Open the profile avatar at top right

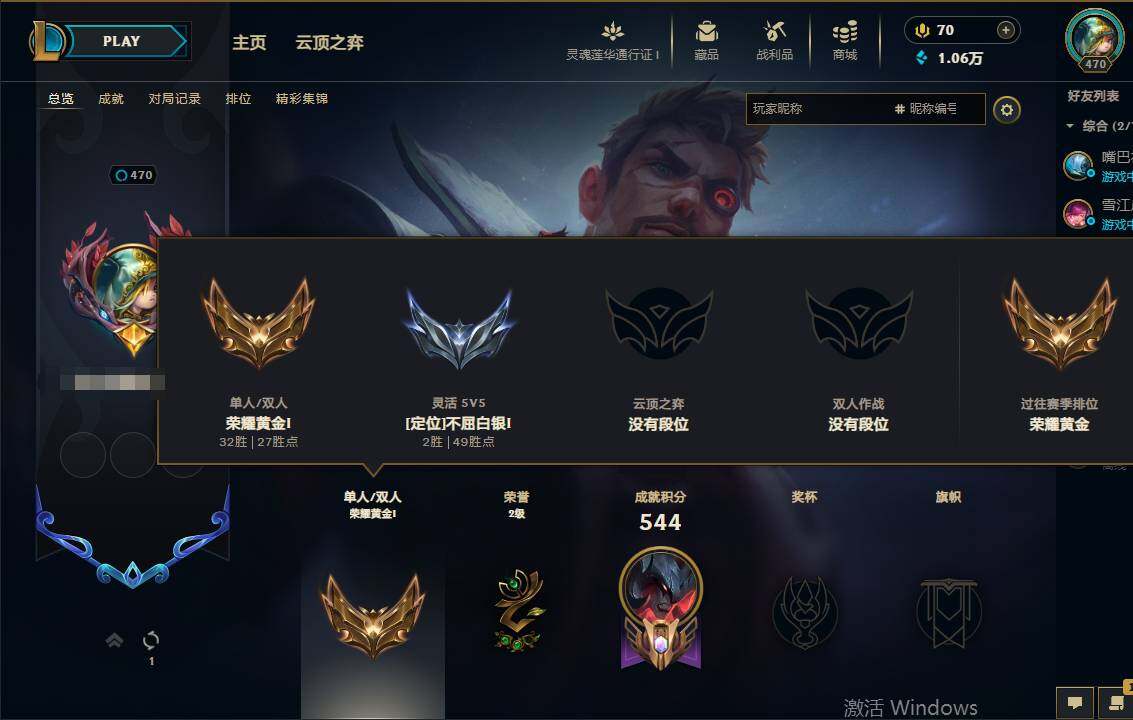tap(1094, 38)
